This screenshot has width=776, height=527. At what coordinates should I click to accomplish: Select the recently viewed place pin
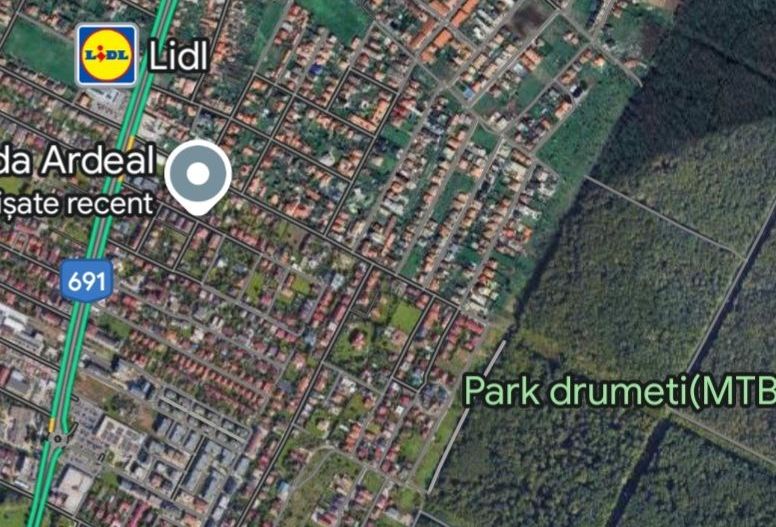click(198, 175)
